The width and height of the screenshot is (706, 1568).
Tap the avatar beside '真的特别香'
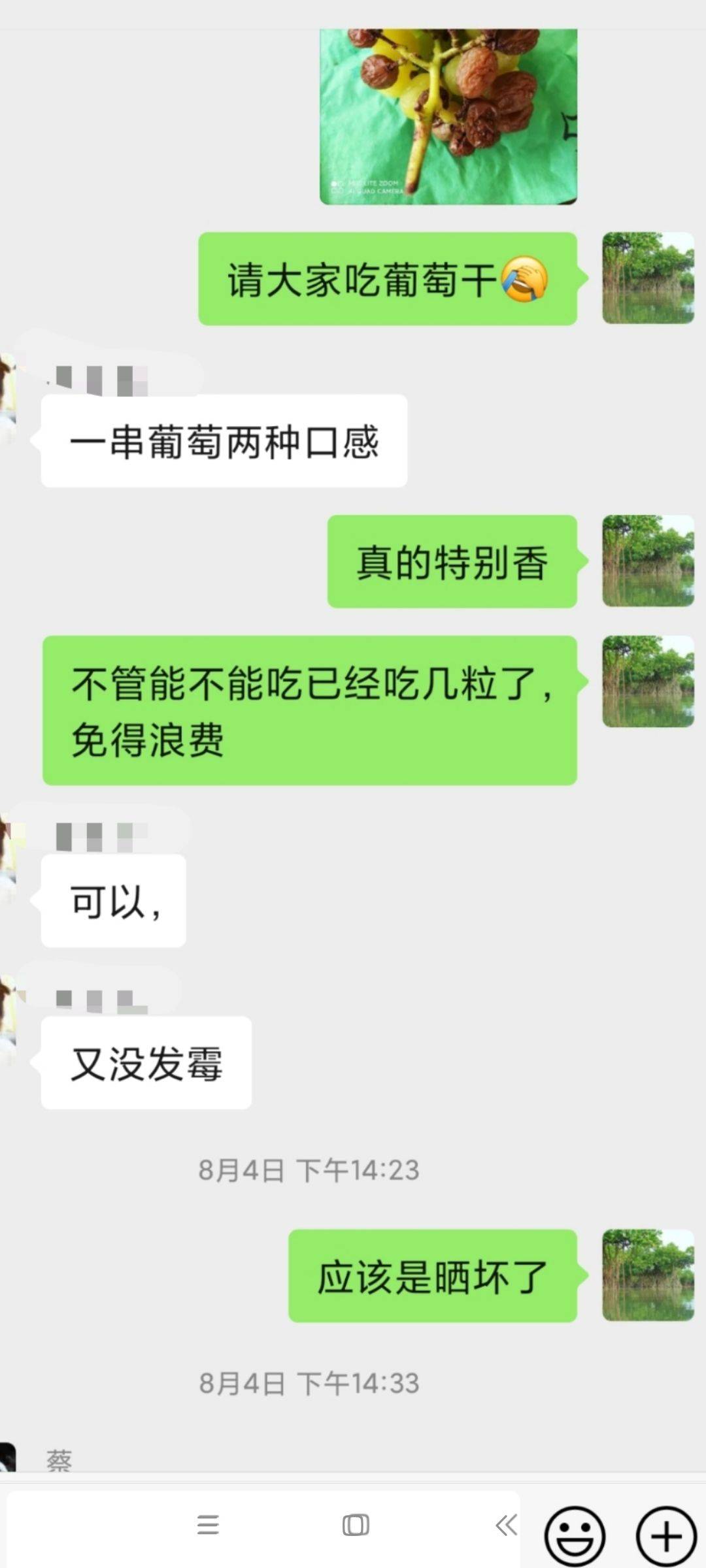tap(648, 561)
